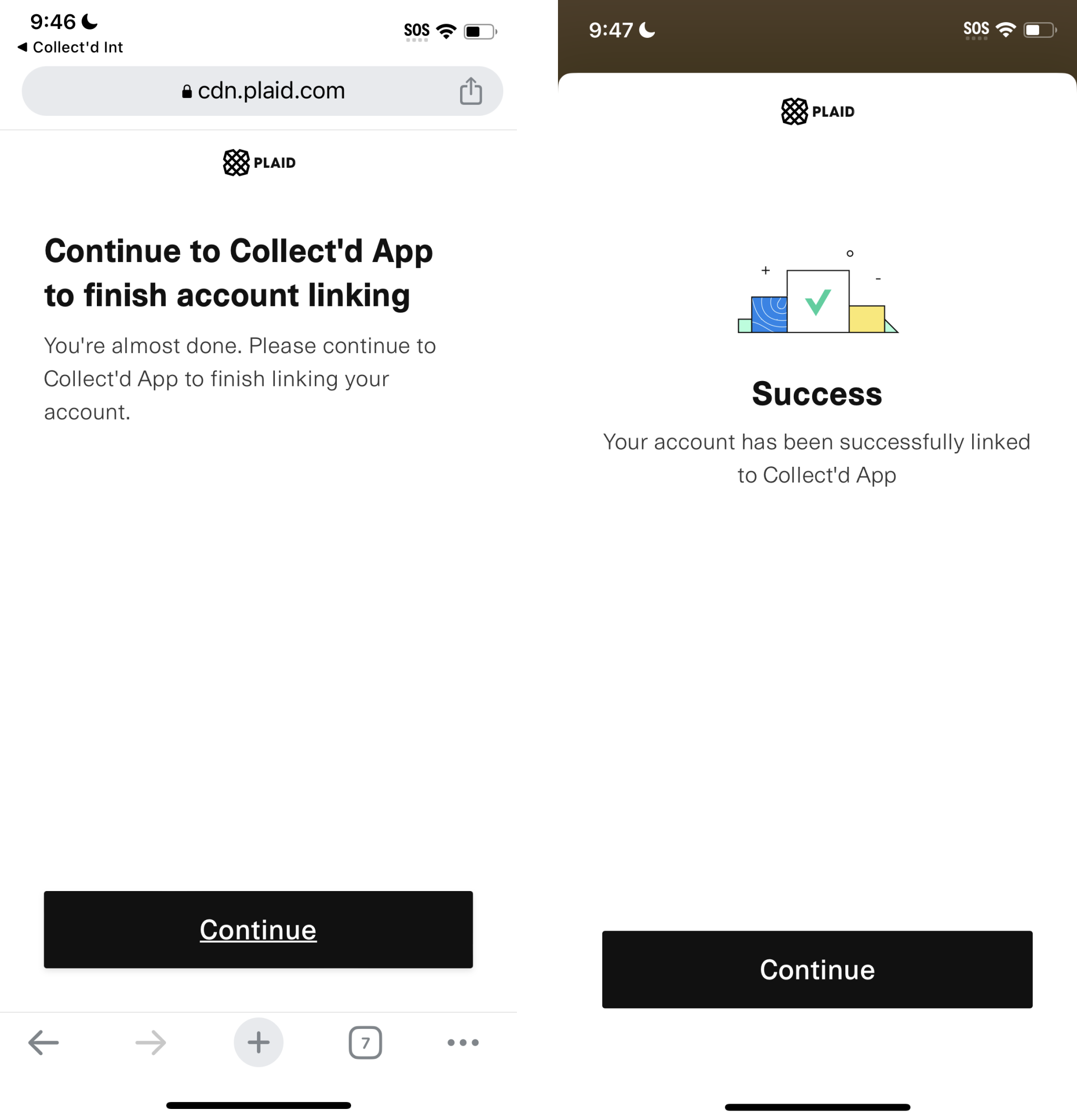
Task: Tap the share icon in the address bar
Action: (471, 92)
